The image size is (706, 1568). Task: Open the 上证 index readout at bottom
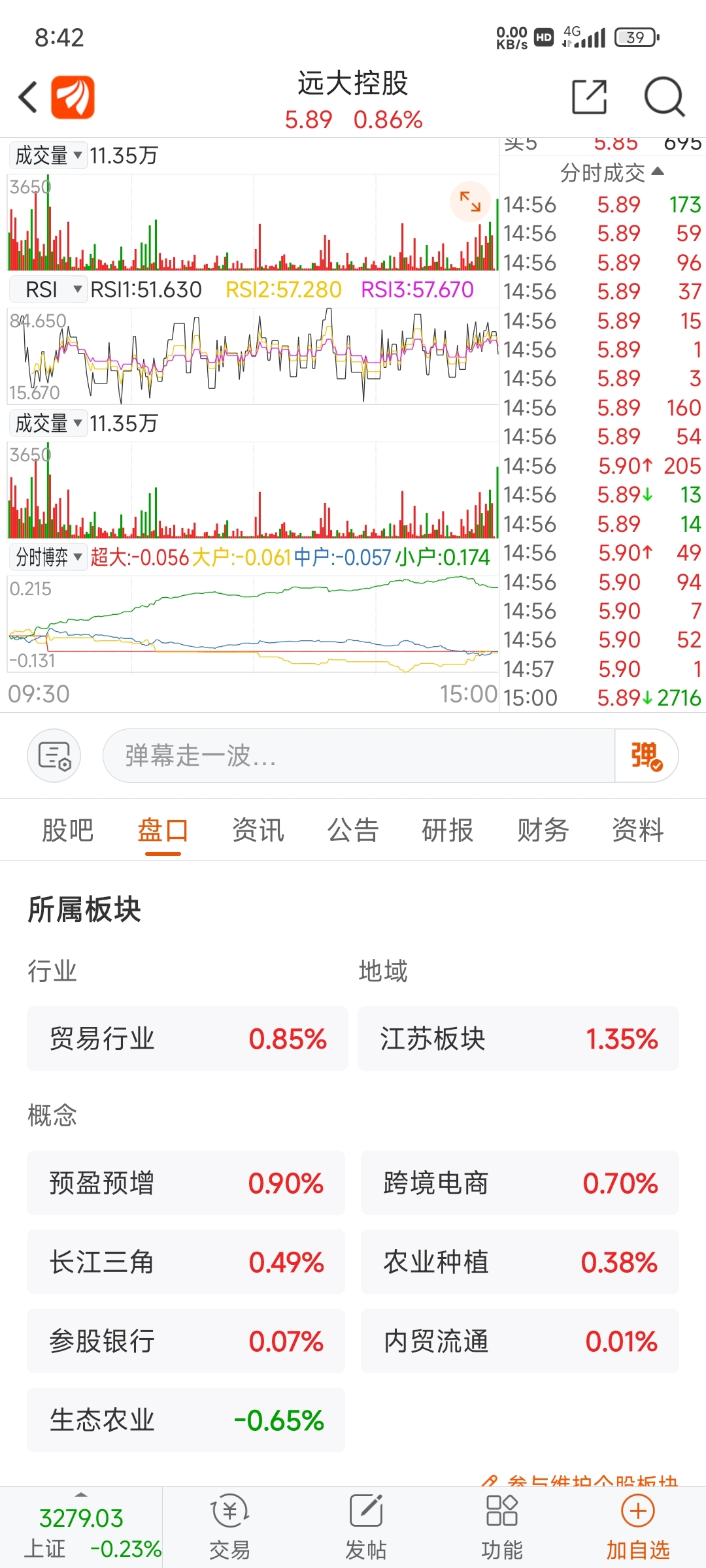pyautogui.click(x=81, y=1529)
